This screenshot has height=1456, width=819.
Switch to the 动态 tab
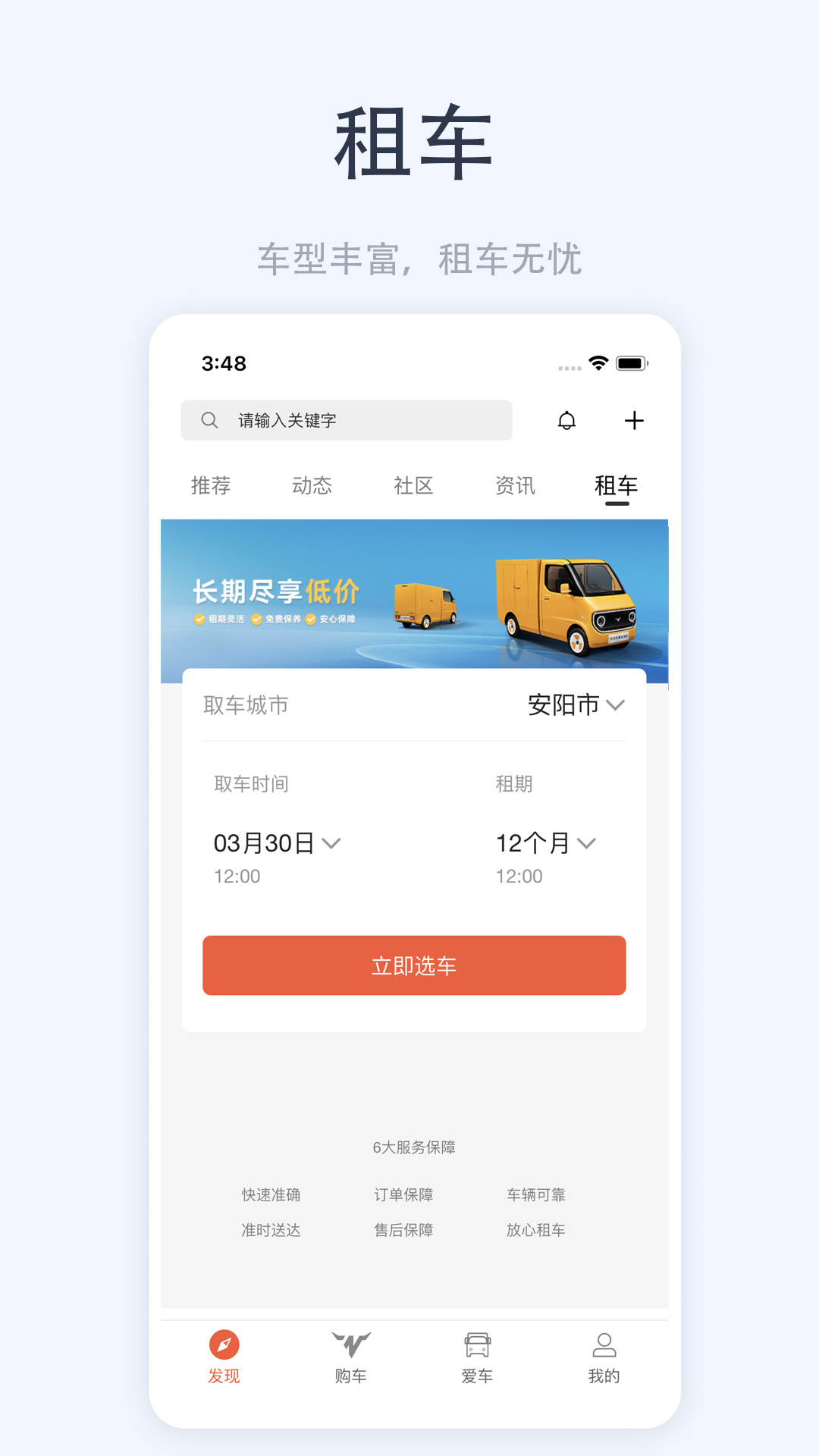313,486
